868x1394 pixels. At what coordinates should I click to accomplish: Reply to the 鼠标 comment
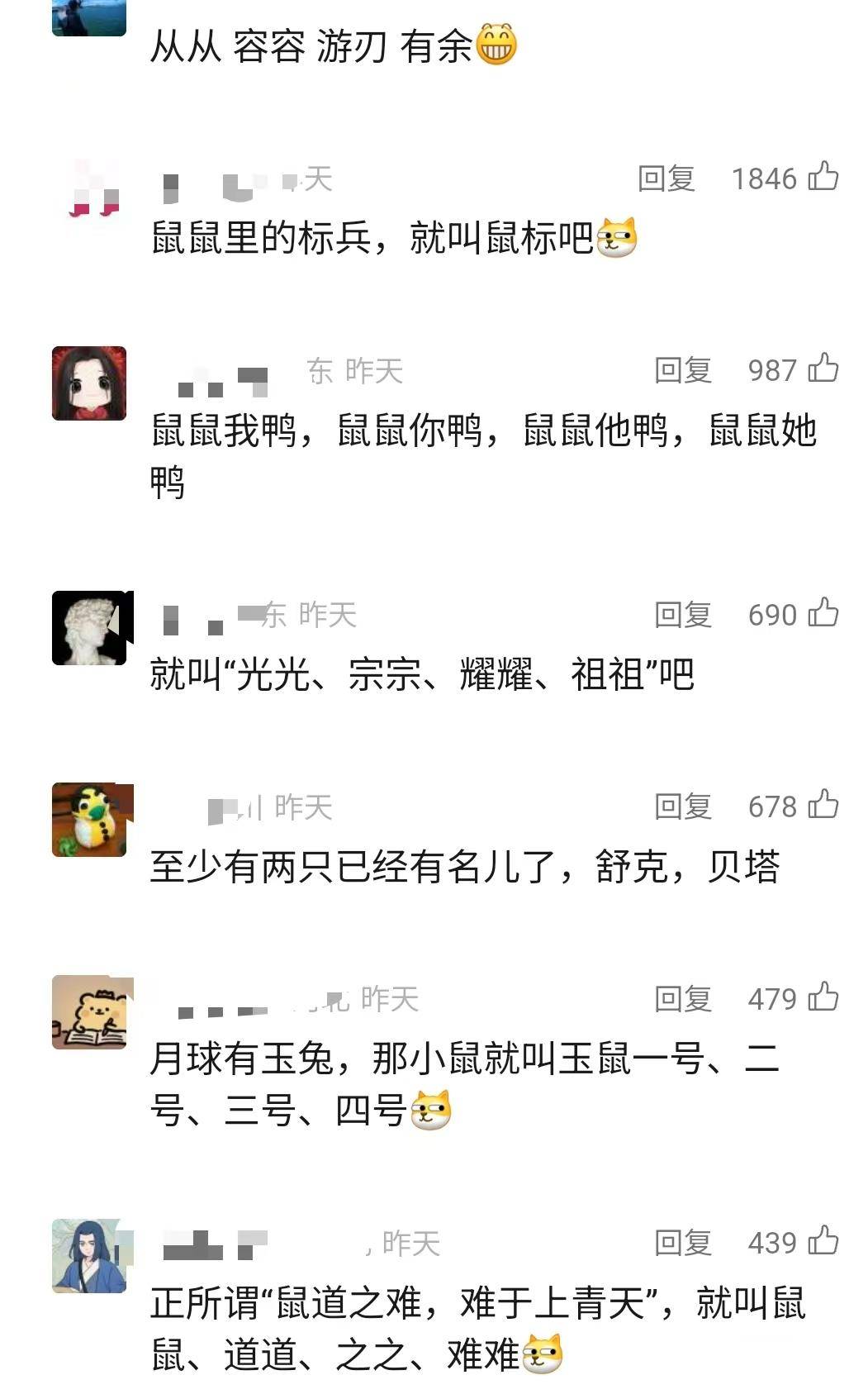click(x=666, y=178)
